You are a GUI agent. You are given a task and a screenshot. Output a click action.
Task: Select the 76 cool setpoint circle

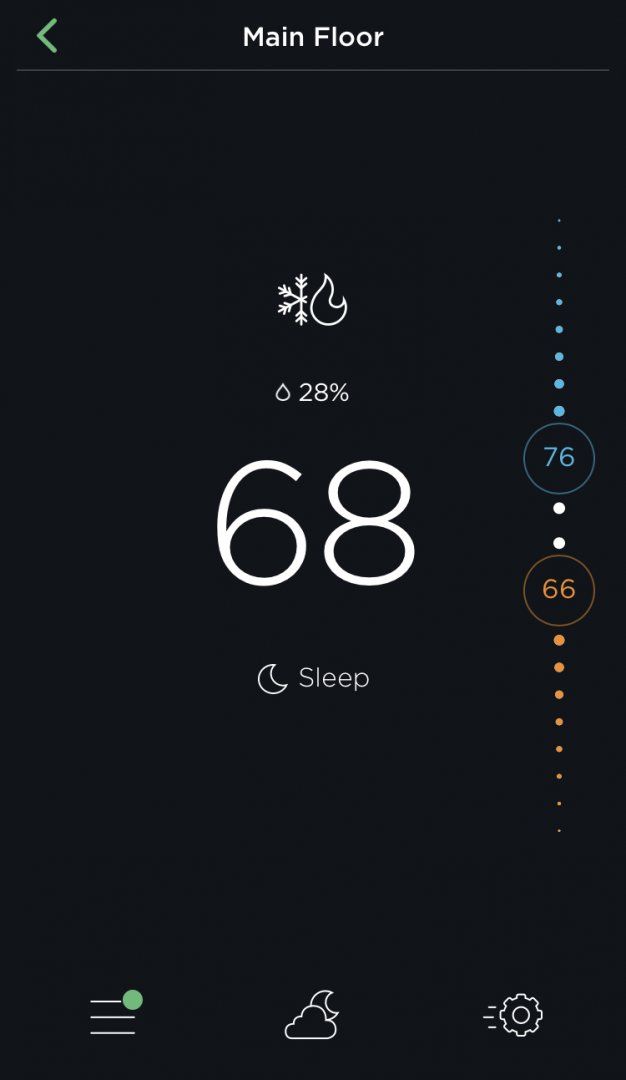coord(559,458)
